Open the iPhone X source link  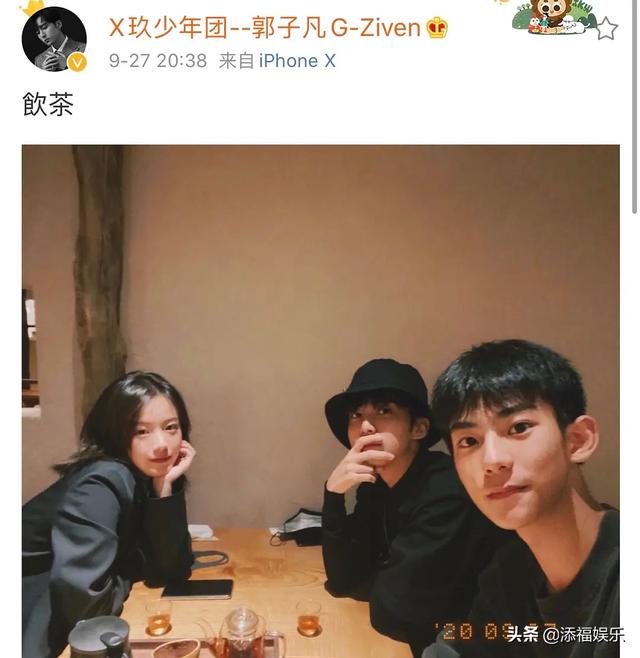[297, 61]
